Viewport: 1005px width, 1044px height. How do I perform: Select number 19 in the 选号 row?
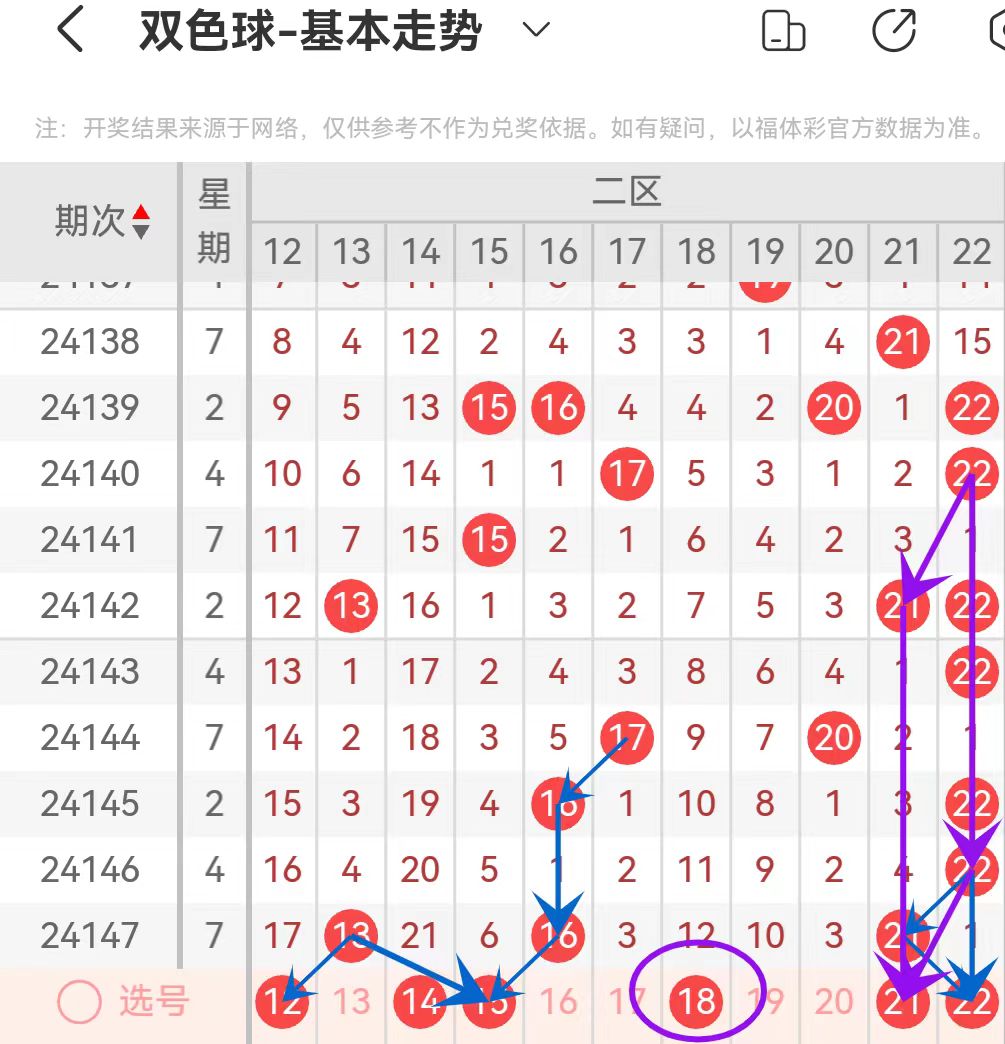[x=765, y=1001]
